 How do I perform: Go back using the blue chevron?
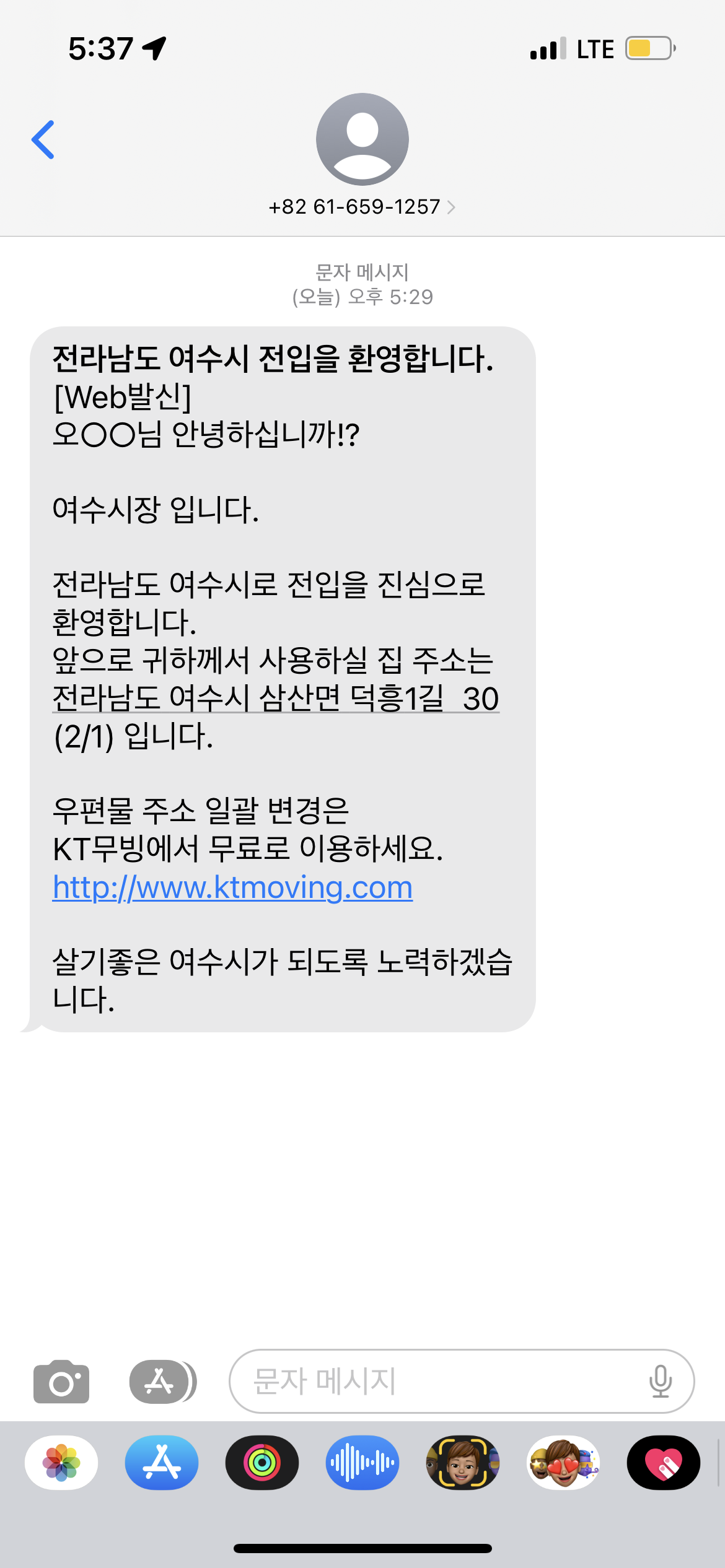point(42,139)
